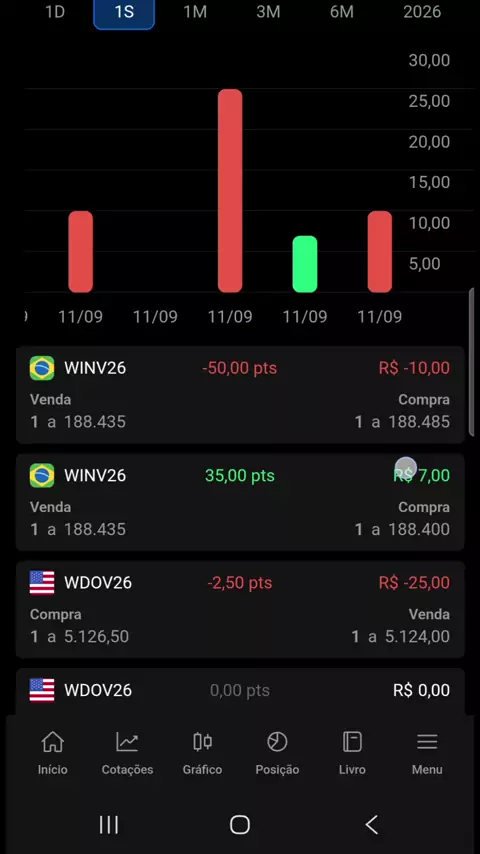Image resolution: width=480 pixels, height=854 pixels.
Task: Open the WDOV26 trade with R$ 0,00
Action: pyautogui.click(x=240, y=691)
